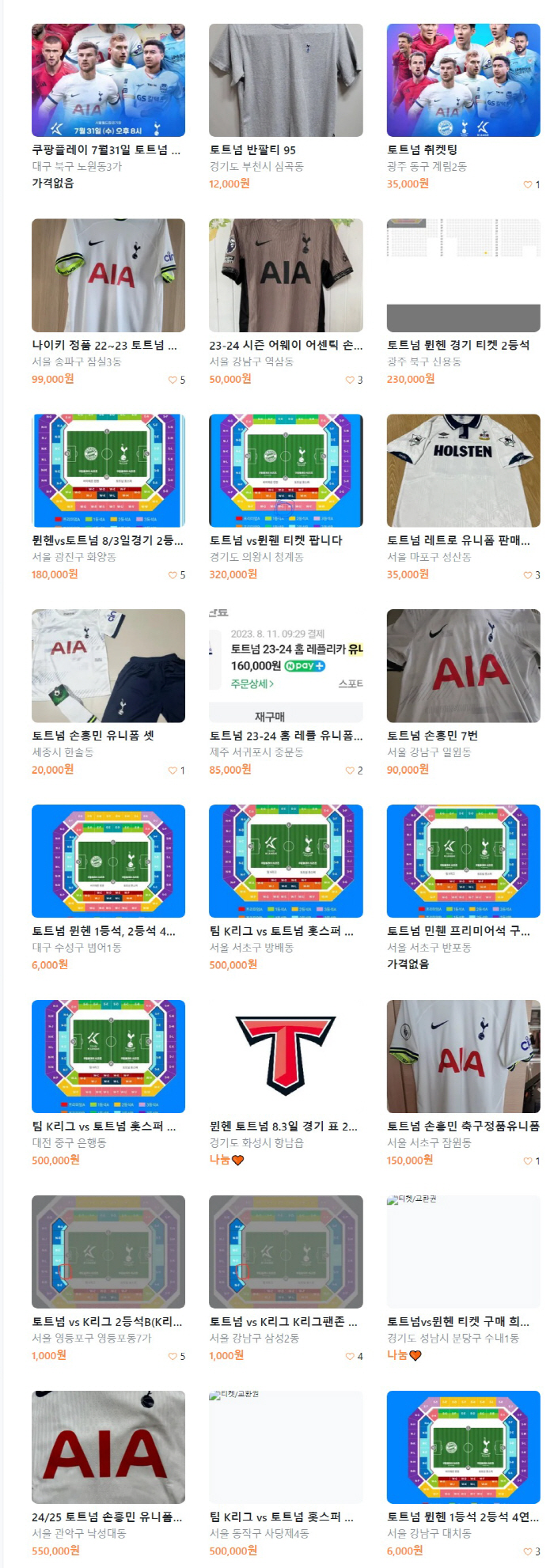The image size is (554, 1568).
Task: Open 토트넘 뮌헨 1등석, 2등석 6,000원 대구 listing
Action: pos(108,862)
